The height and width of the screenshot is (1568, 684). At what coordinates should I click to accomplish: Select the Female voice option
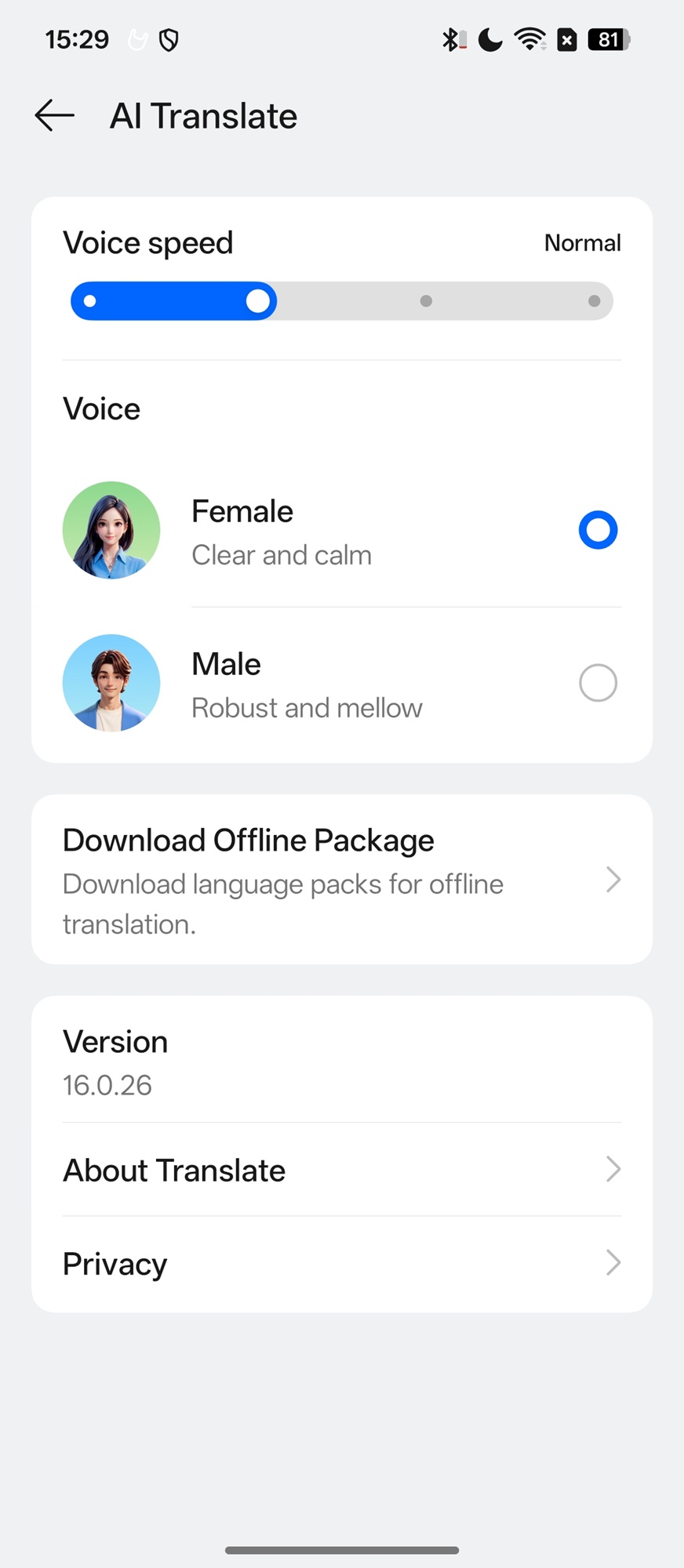(x=598, y=530)
